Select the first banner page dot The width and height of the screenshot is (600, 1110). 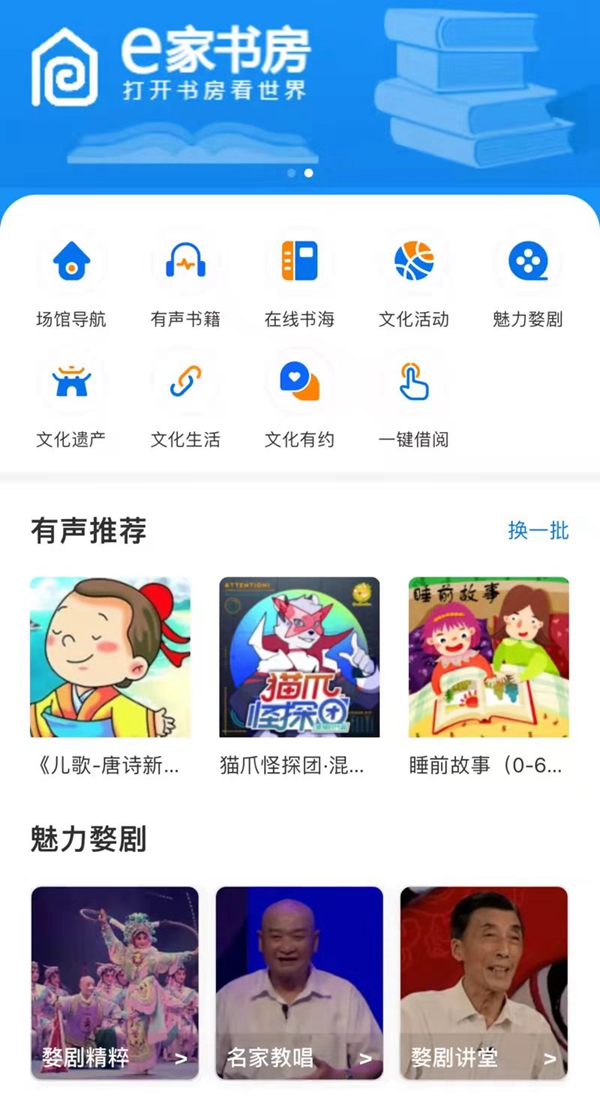click(x=291, y=173)
